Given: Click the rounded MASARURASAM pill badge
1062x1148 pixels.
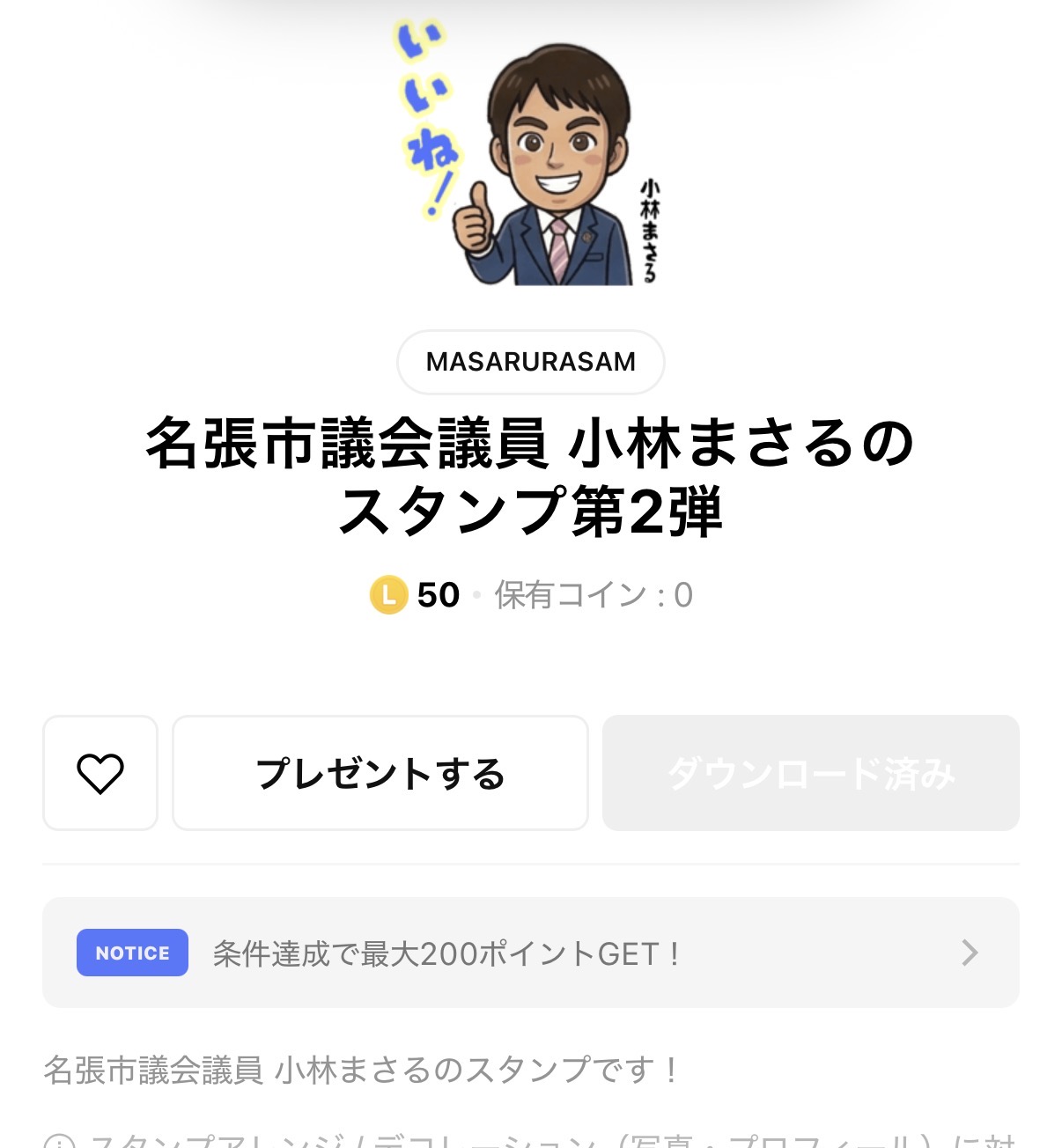Looking at the screenshot, I should click(530, 362).
